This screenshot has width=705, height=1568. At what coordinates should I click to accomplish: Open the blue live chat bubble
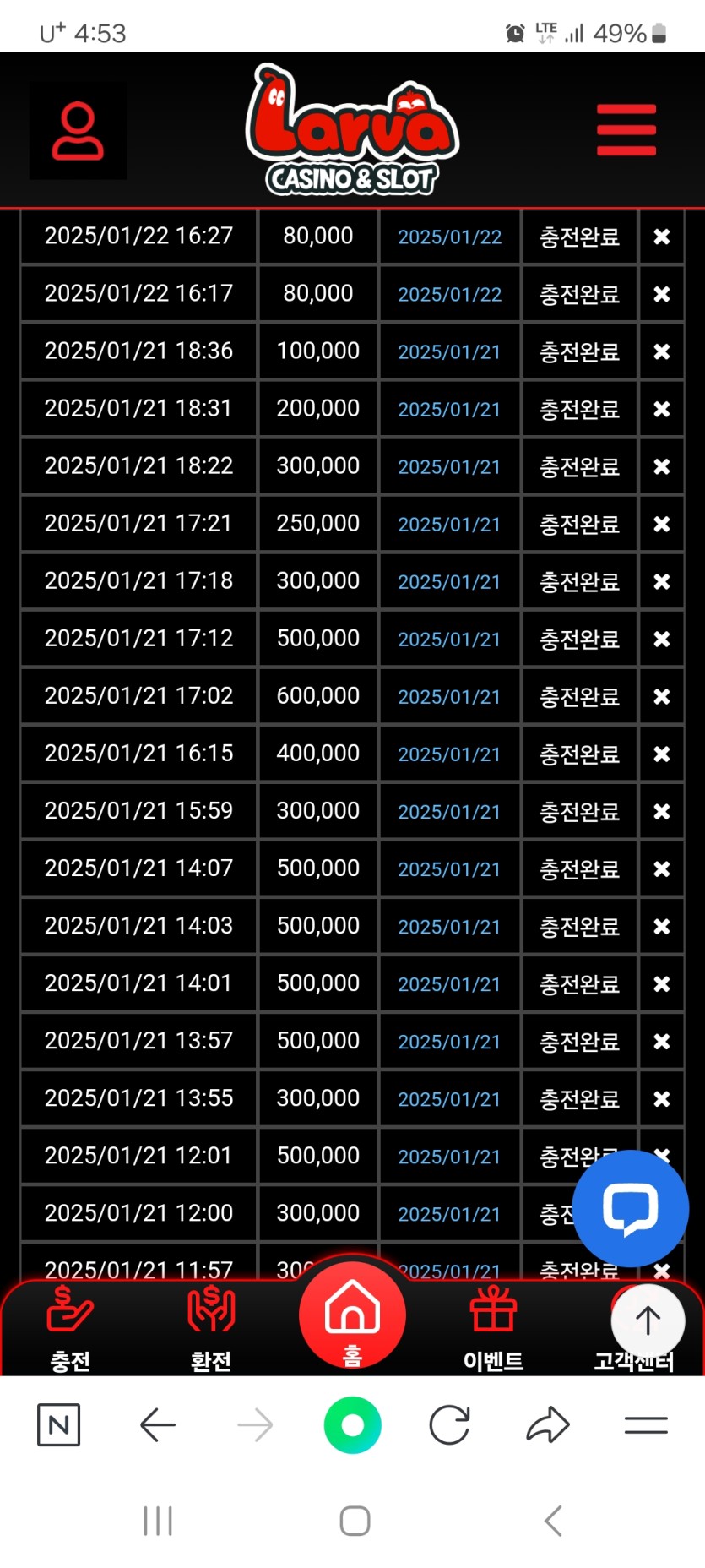point(630,1208)
